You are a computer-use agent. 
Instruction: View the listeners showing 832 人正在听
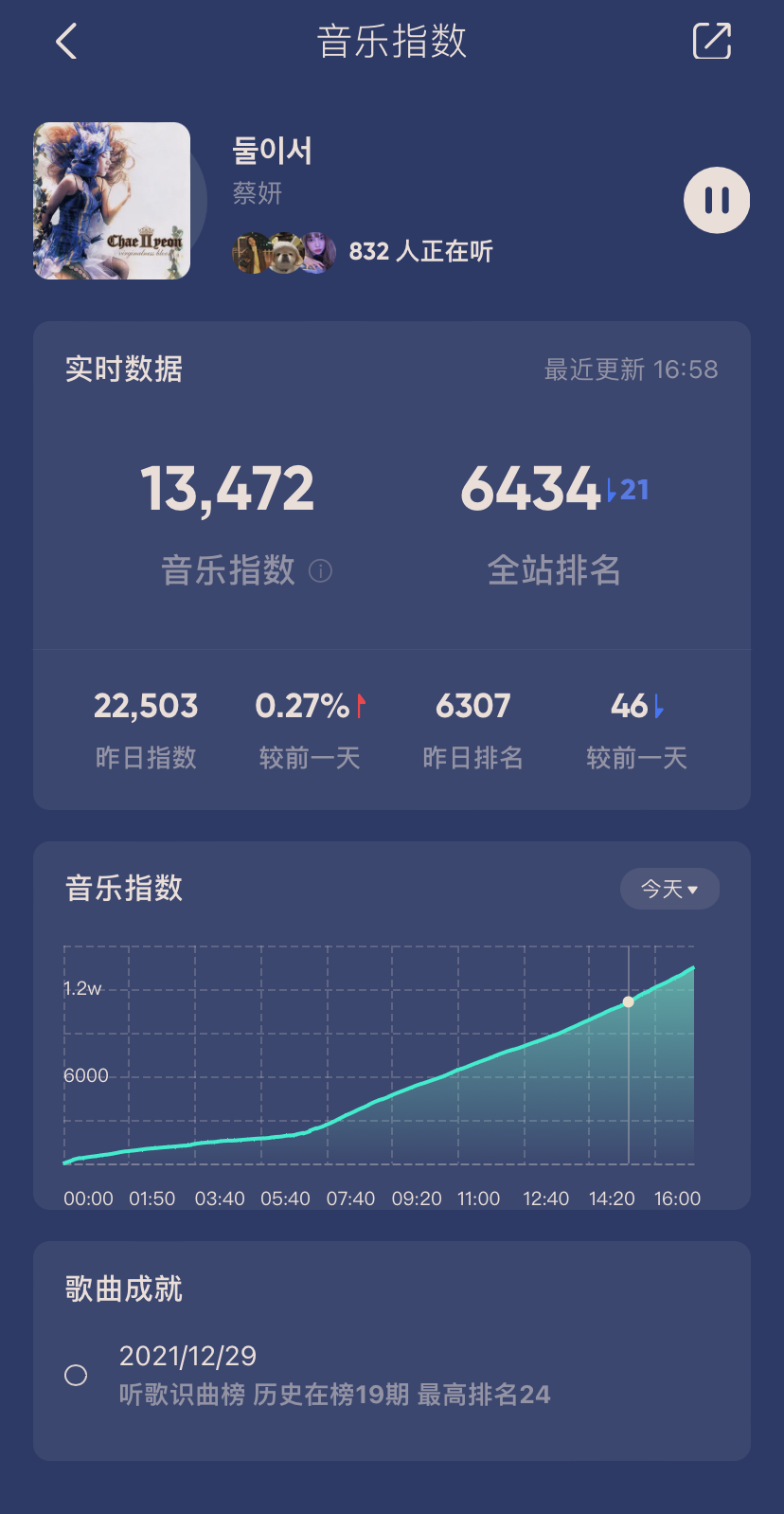pyautogui.click(x=363, y=252)
